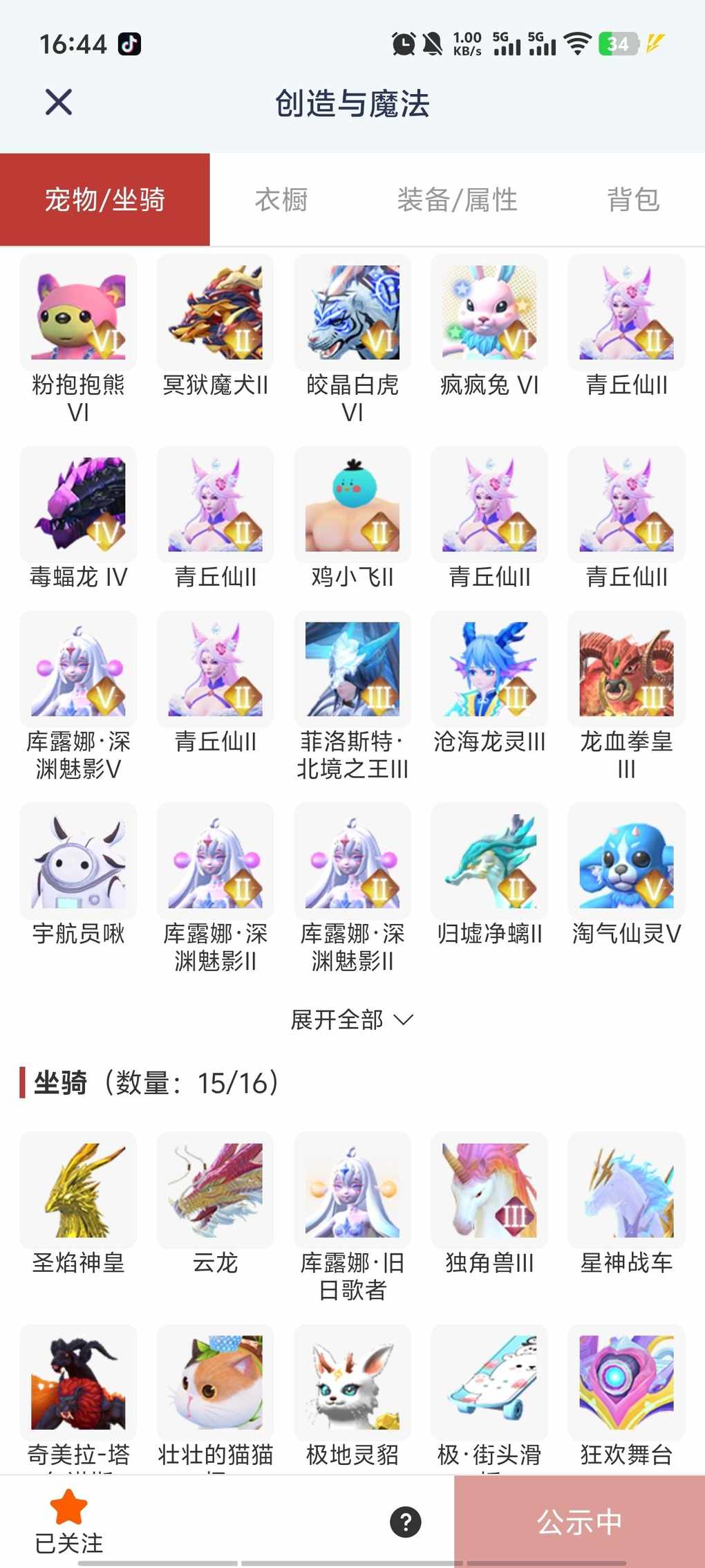
Task: Open the 背包 tab
Action: pyautogui.click(x=632, y=200)
